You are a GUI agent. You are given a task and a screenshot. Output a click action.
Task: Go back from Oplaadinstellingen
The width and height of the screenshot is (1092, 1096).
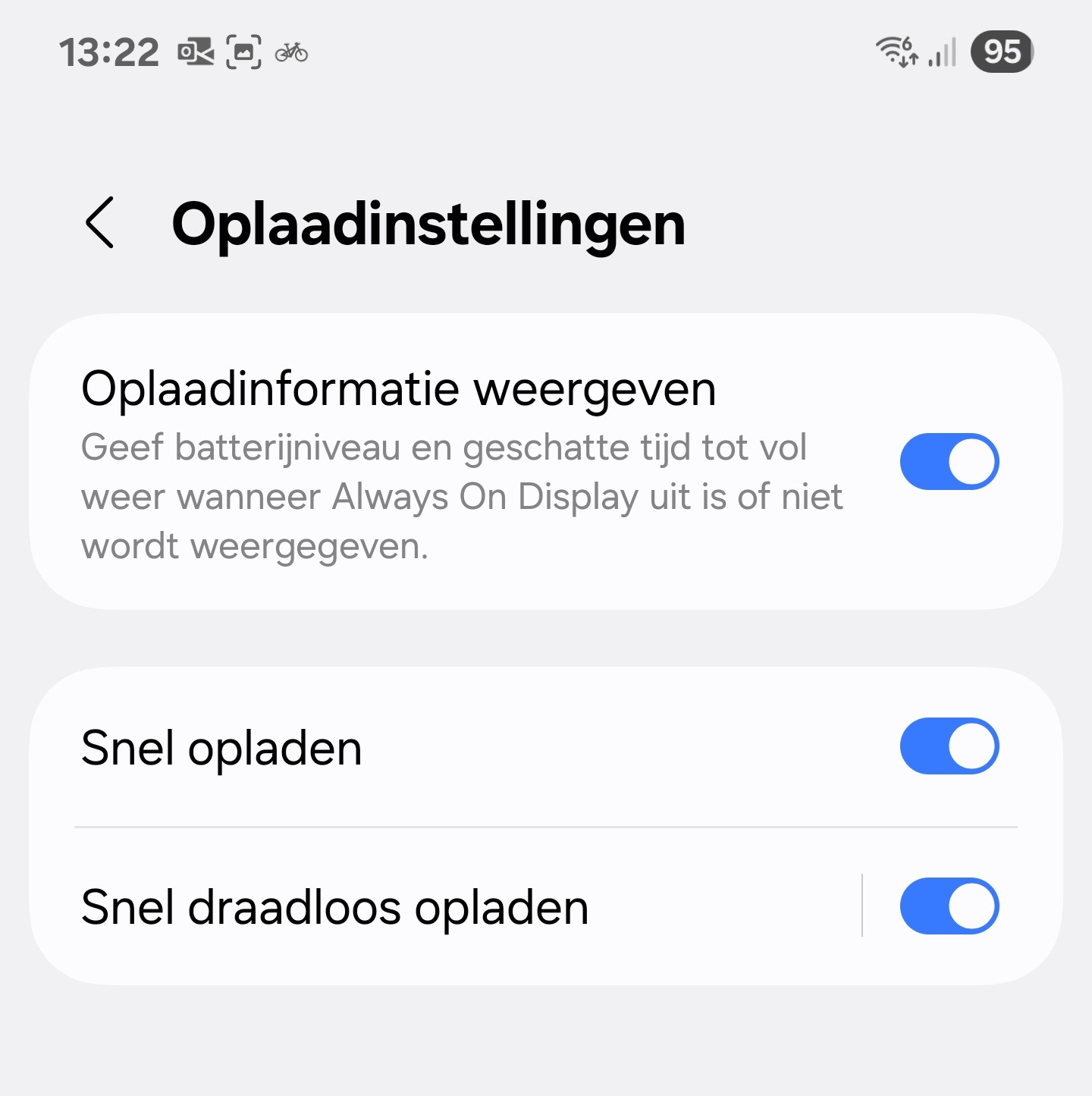click(x=100, y=223)
